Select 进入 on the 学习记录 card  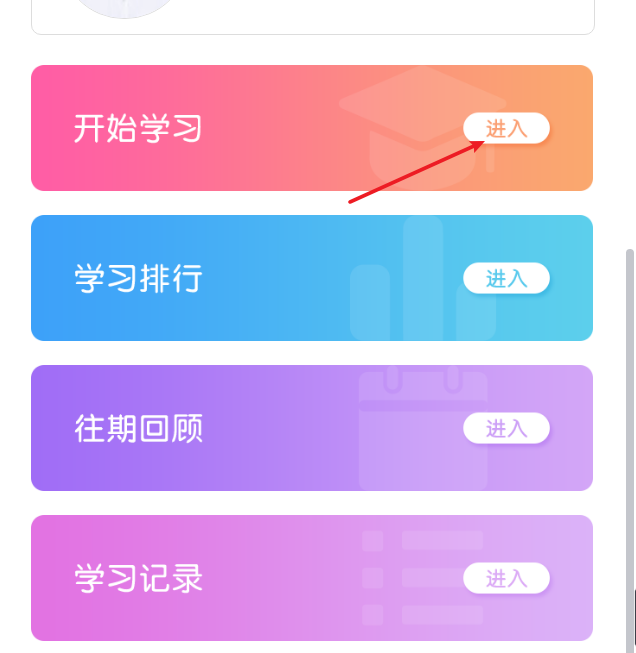[506, 578]
